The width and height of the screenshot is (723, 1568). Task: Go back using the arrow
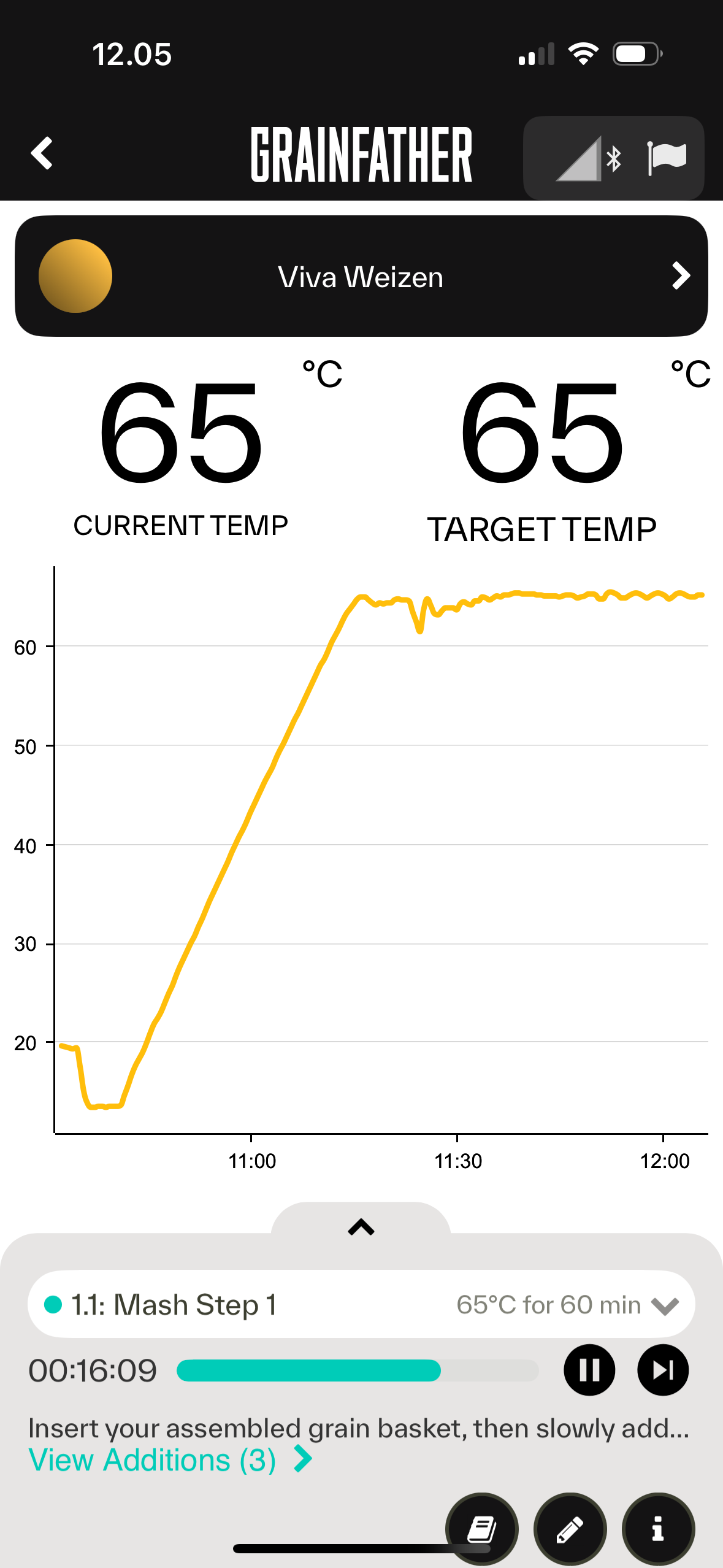pyautogui.click(x=42, y=153)
